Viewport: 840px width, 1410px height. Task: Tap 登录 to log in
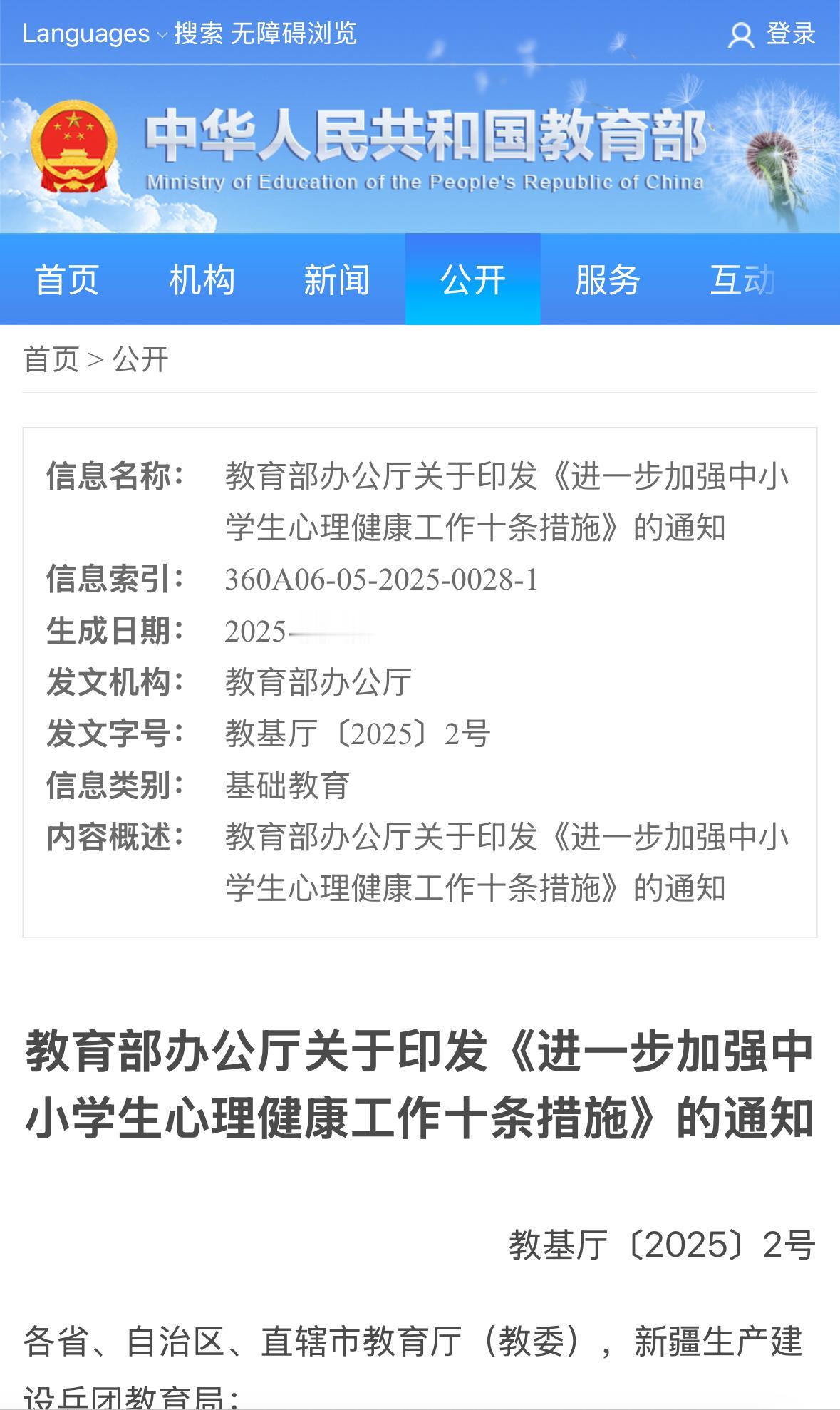click(x=772, y=34)
